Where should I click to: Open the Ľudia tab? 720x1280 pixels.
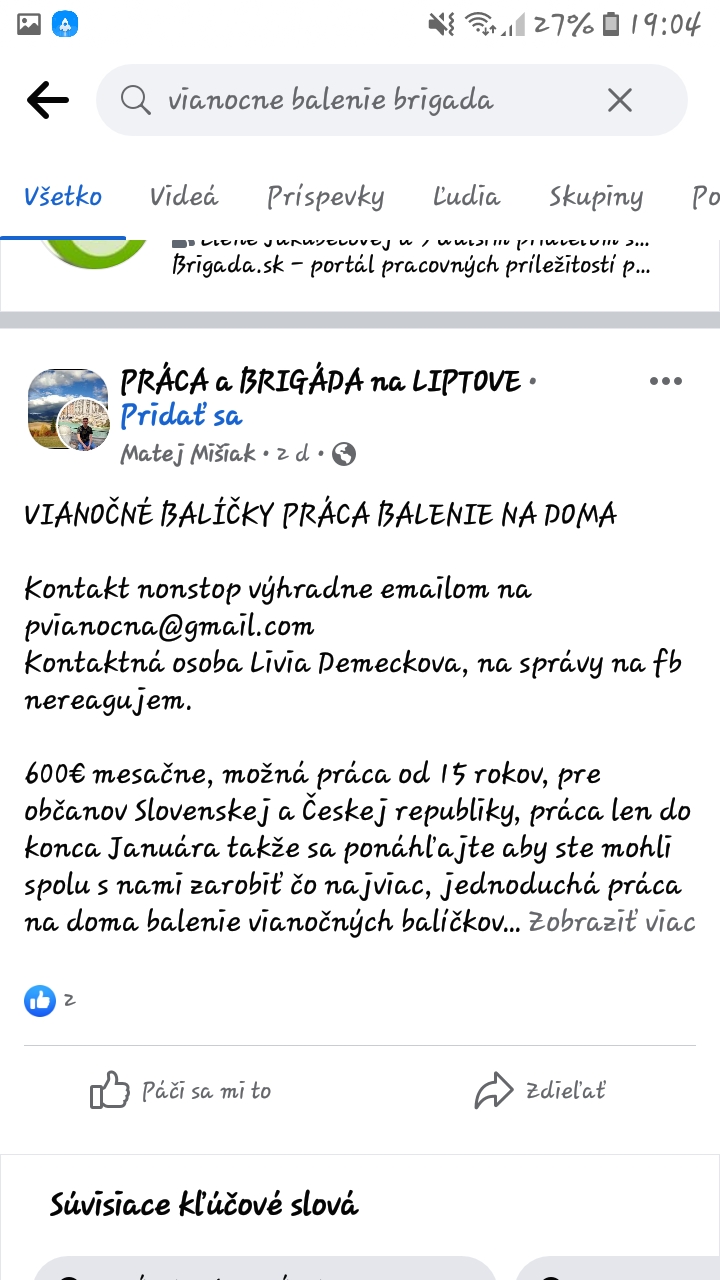coord(466,197)
